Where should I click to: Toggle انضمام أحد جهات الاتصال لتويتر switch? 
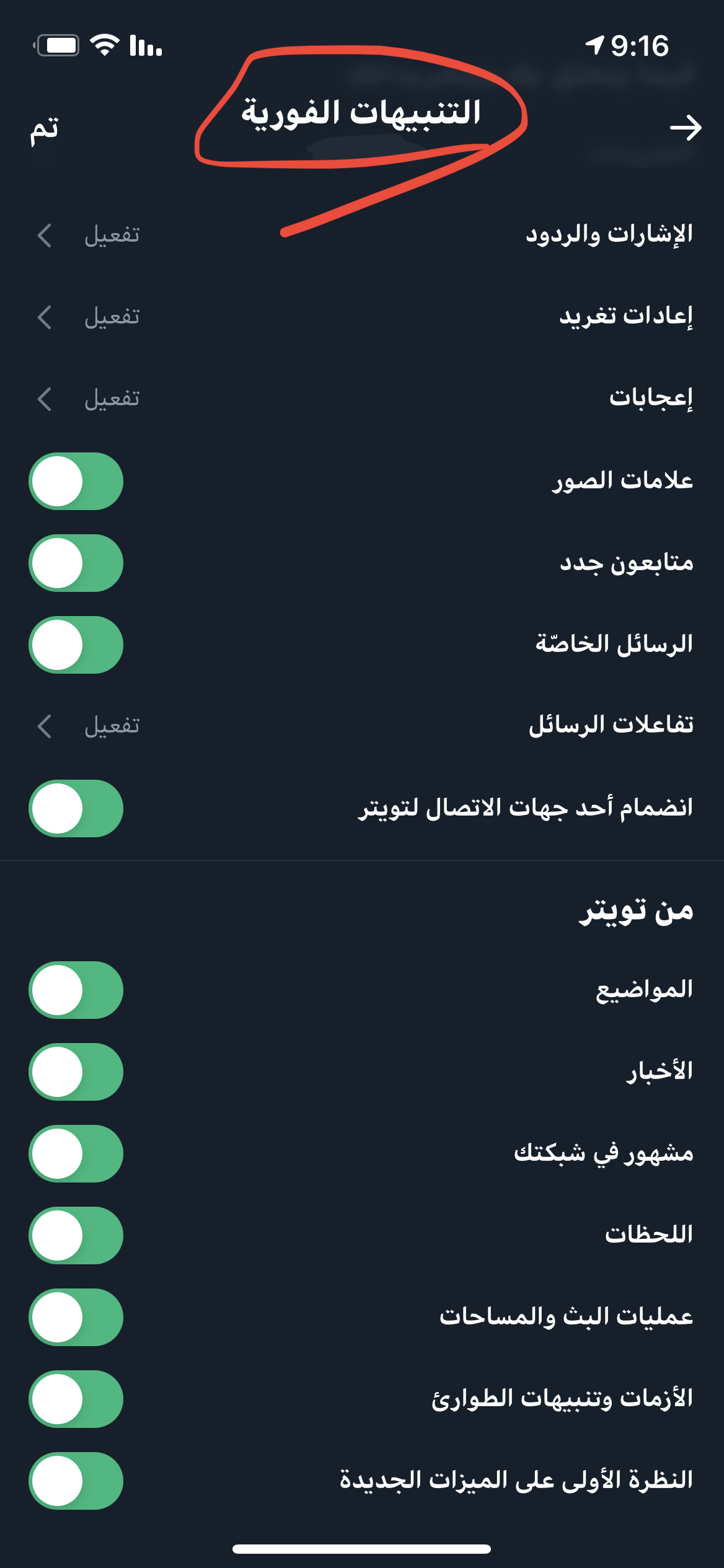point(76,808)
